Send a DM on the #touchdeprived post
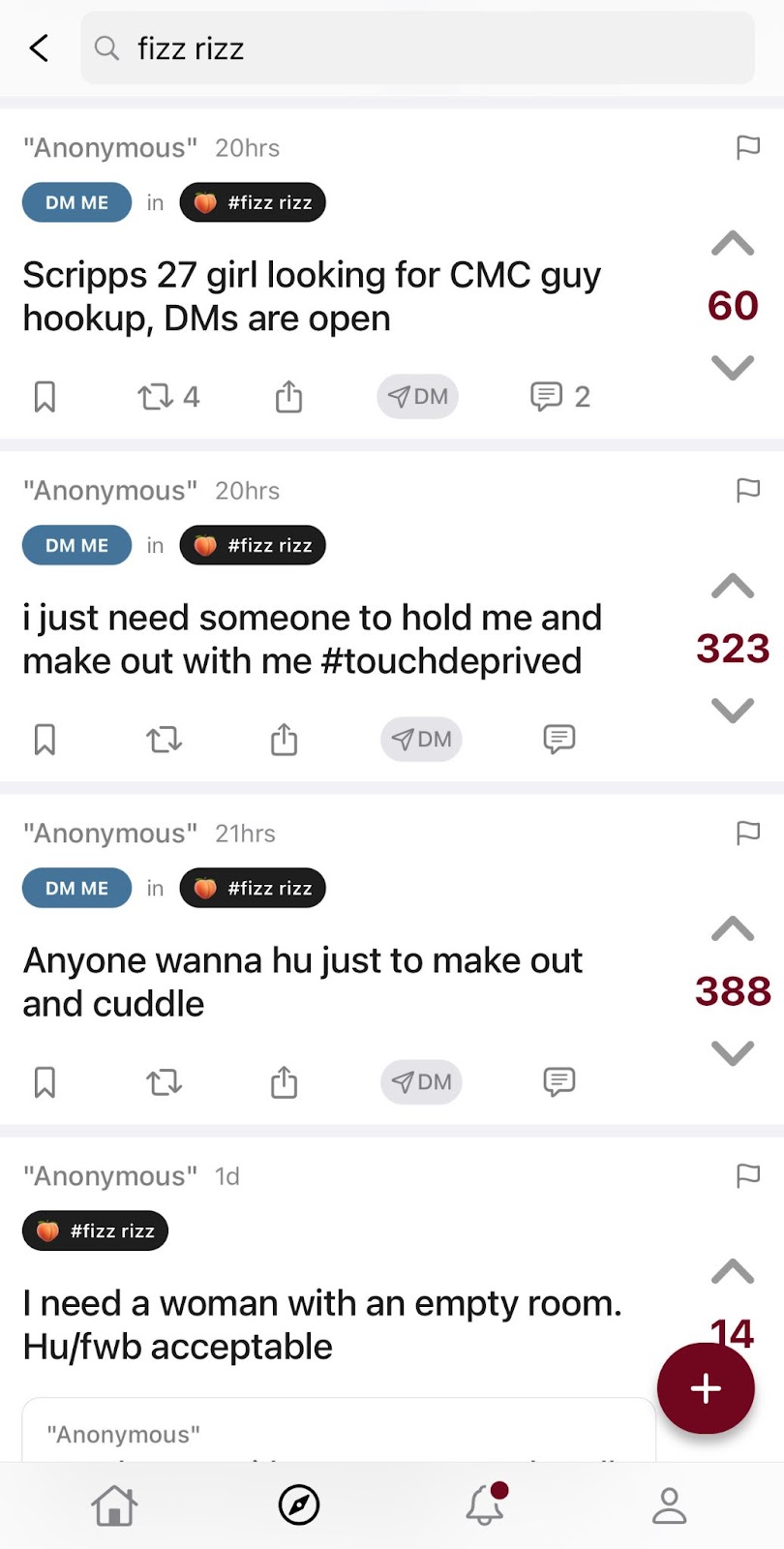784x1549 pixels. [421, 740]
